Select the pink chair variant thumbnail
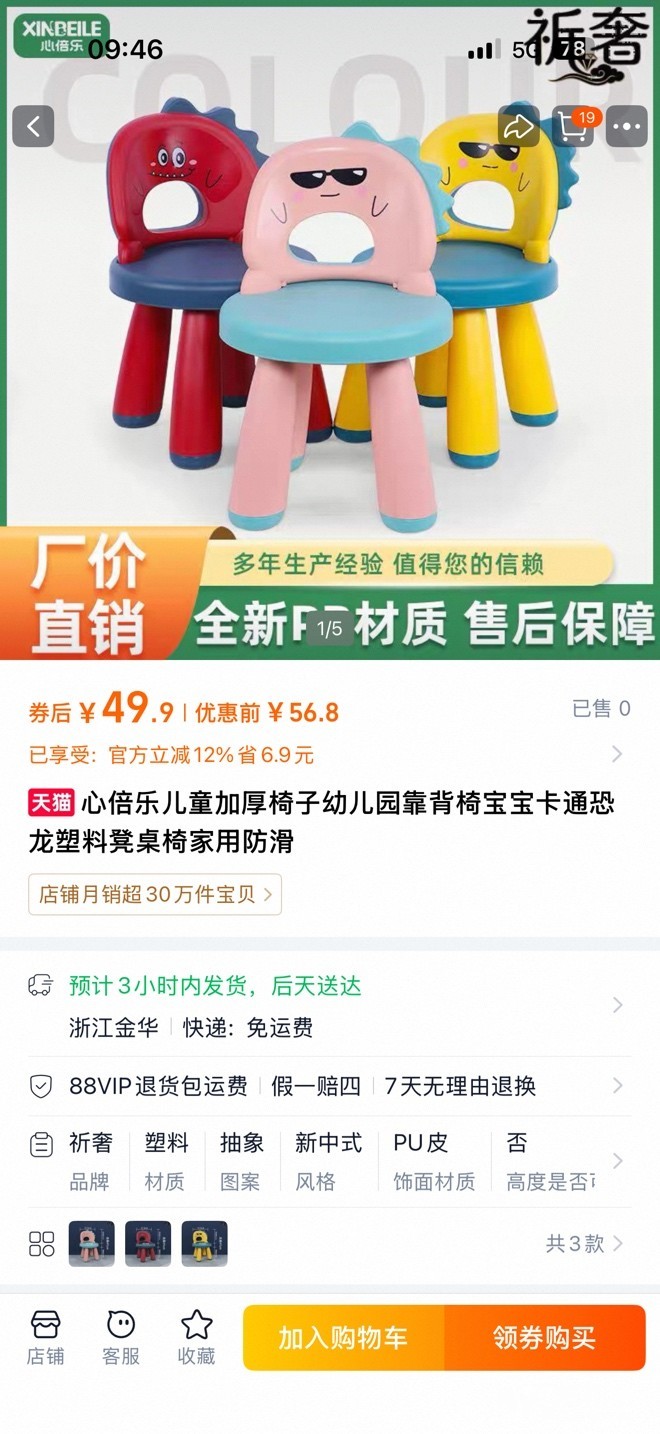Screen dimensions: 660x1434 tap(91, 1244)
